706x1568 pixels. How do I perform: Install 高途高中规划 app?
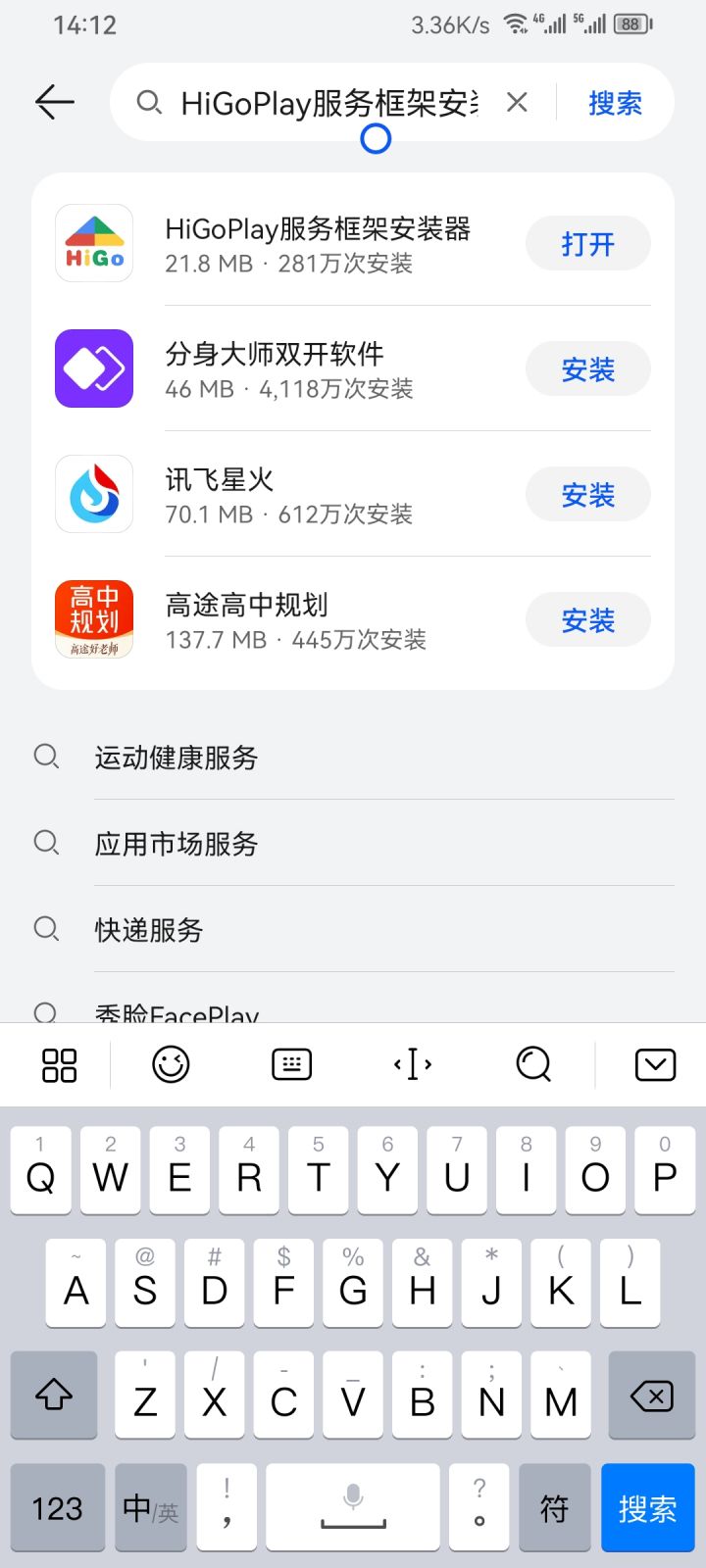(587, 620)
